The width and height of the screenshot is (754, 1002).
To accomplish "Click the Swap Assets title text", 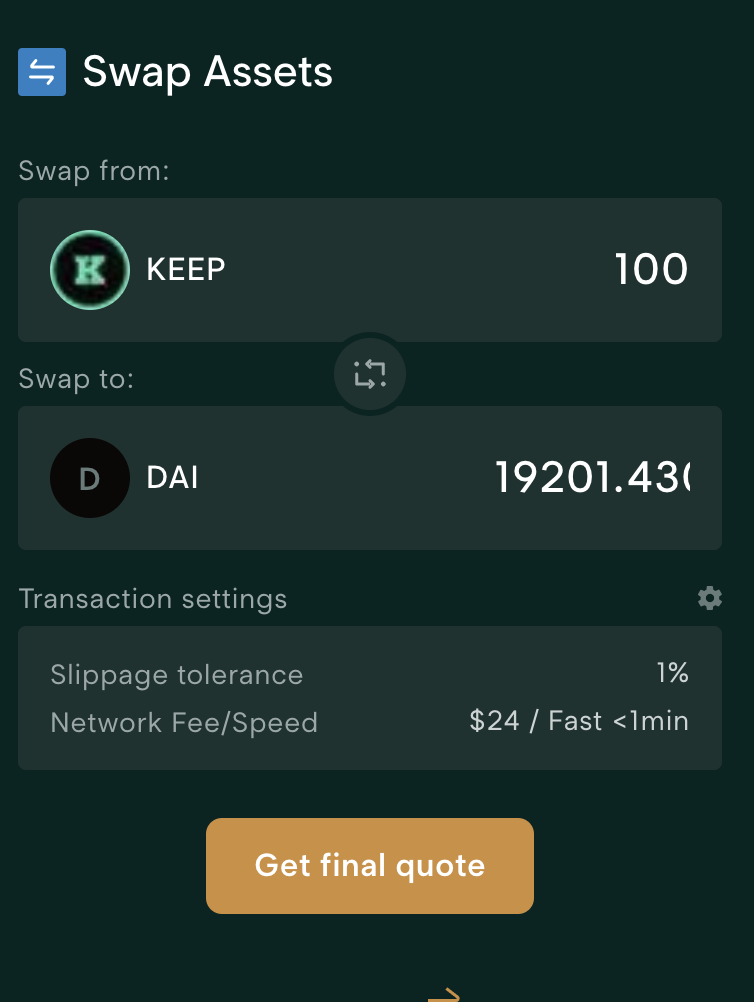I will (207, 71).
